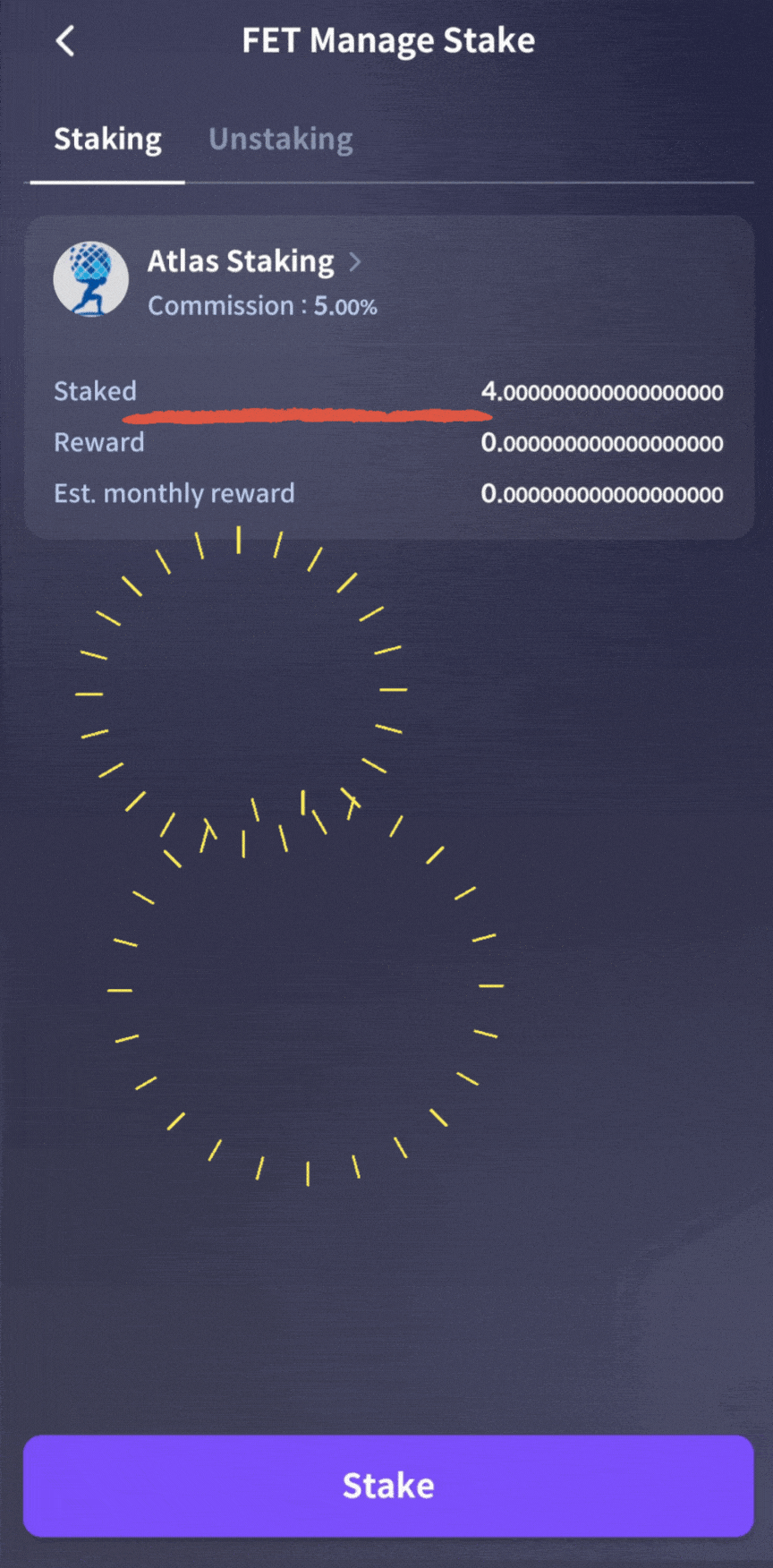Select the Staking tab
Image resolution: width=773 pixels, height=1568 pixels.
click(x=107, y=139)
